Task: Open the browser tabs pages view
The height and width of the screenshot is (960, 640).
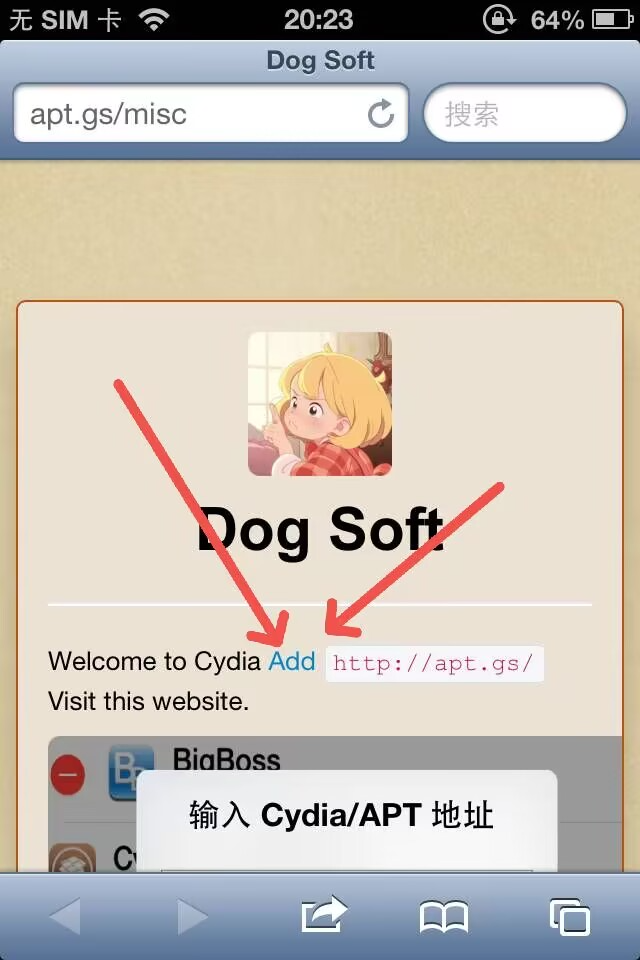Action: (x=570, y=916)
